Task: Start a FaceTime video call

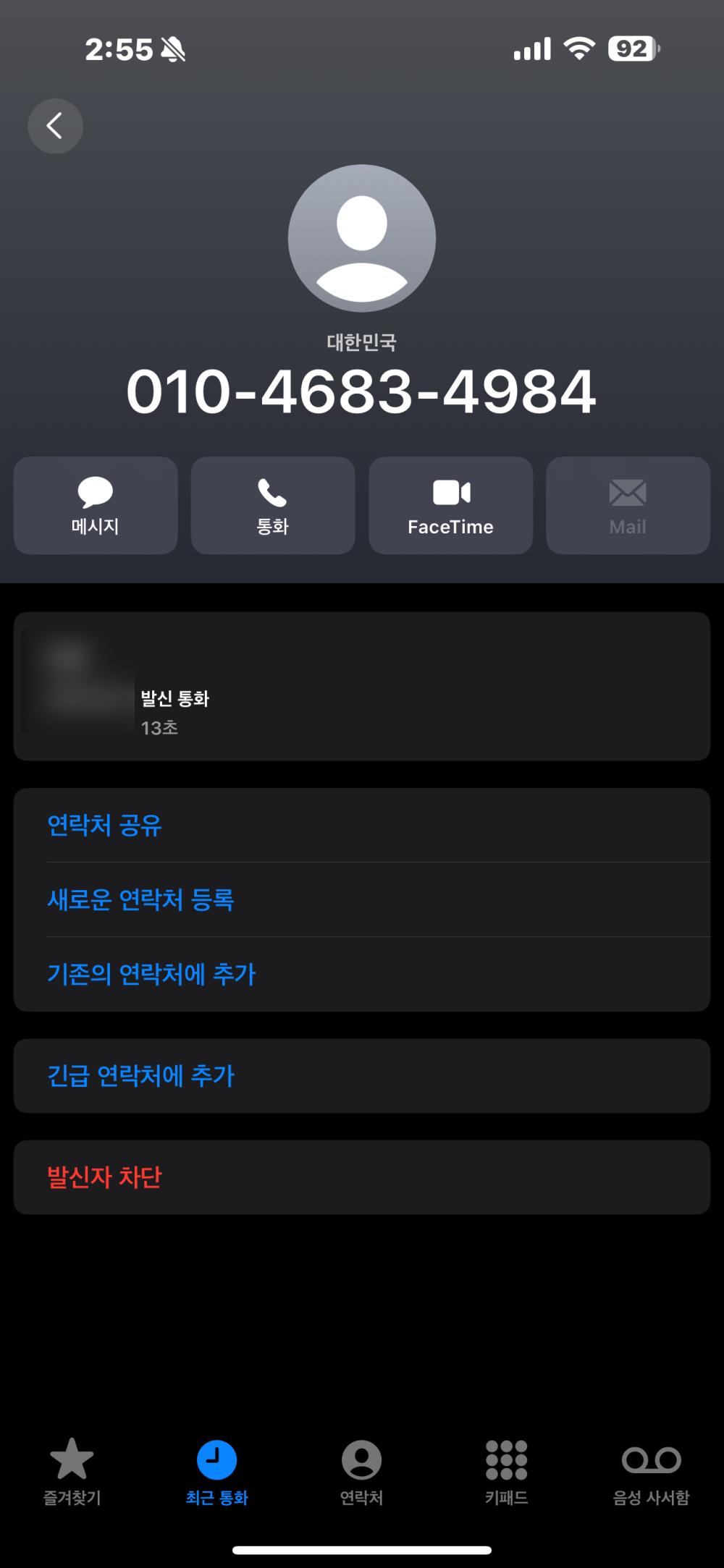Action: pos(450,505)
